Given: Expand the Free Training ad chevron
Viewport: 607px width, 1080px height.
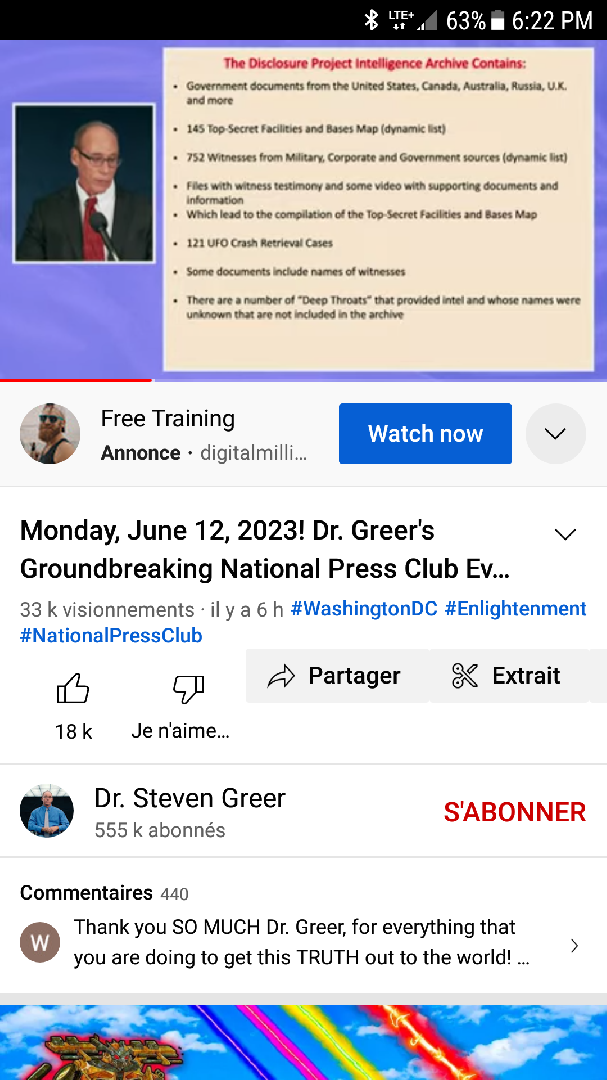Looking at the screenshot, I should pos(555,434).
